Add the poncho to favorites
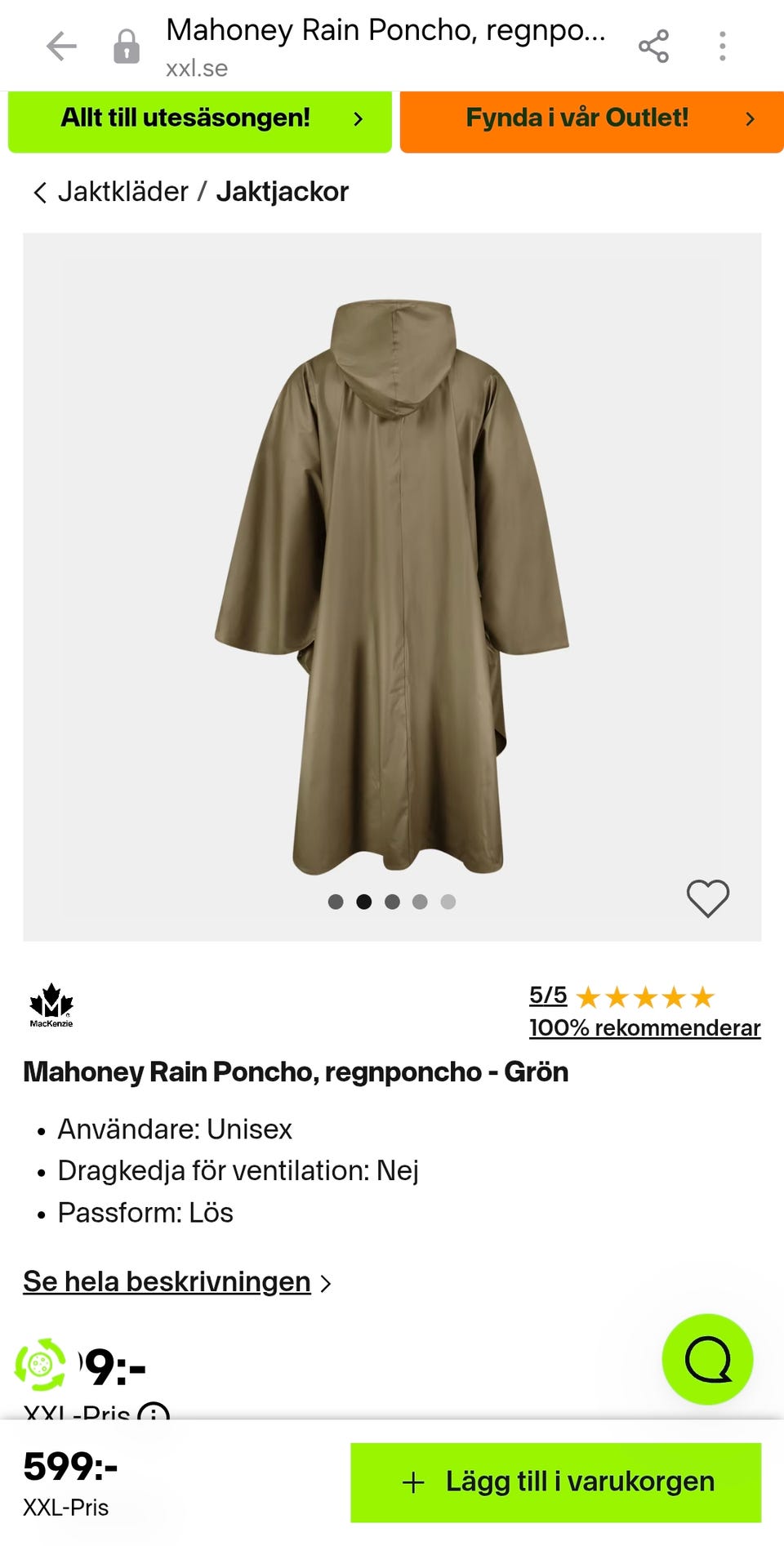This screenshot has width=784, height=1546. (x=707, y=898)
